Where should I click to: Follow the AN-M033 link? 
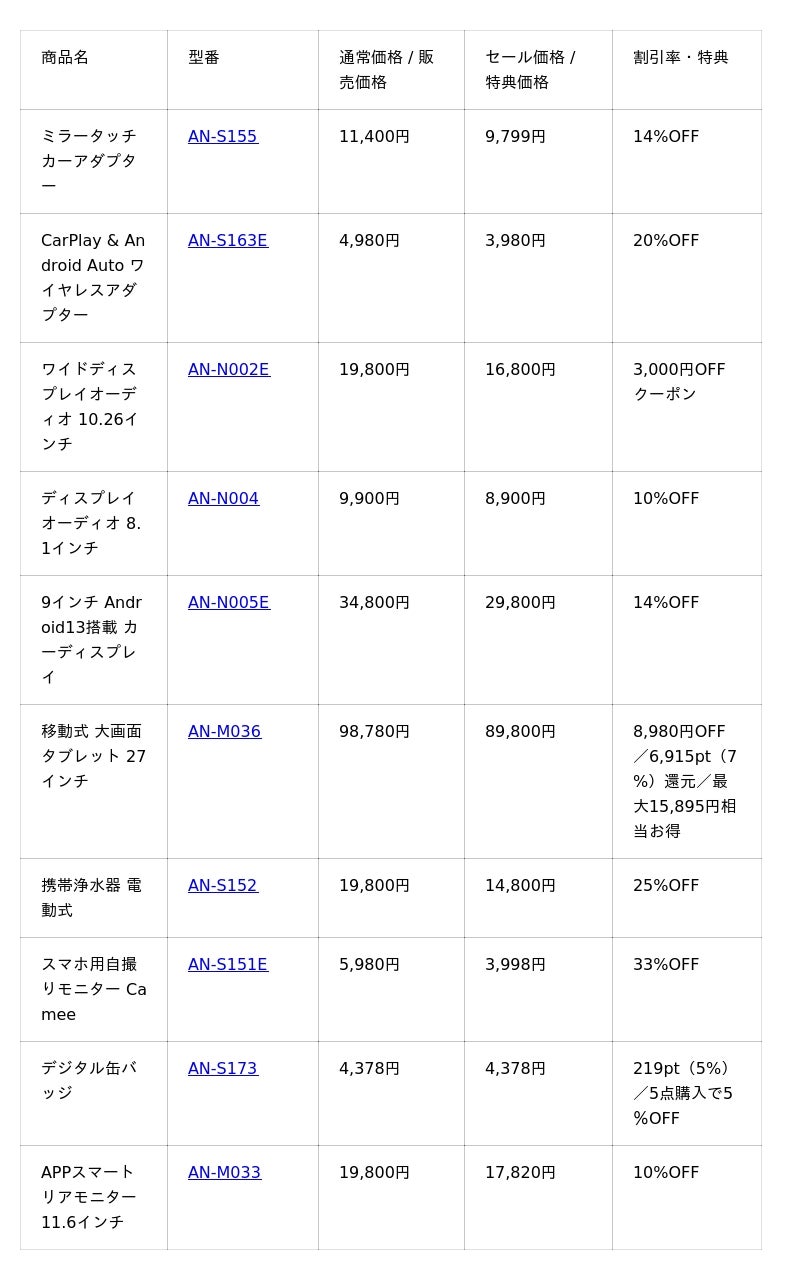(x=225, y=1172)
